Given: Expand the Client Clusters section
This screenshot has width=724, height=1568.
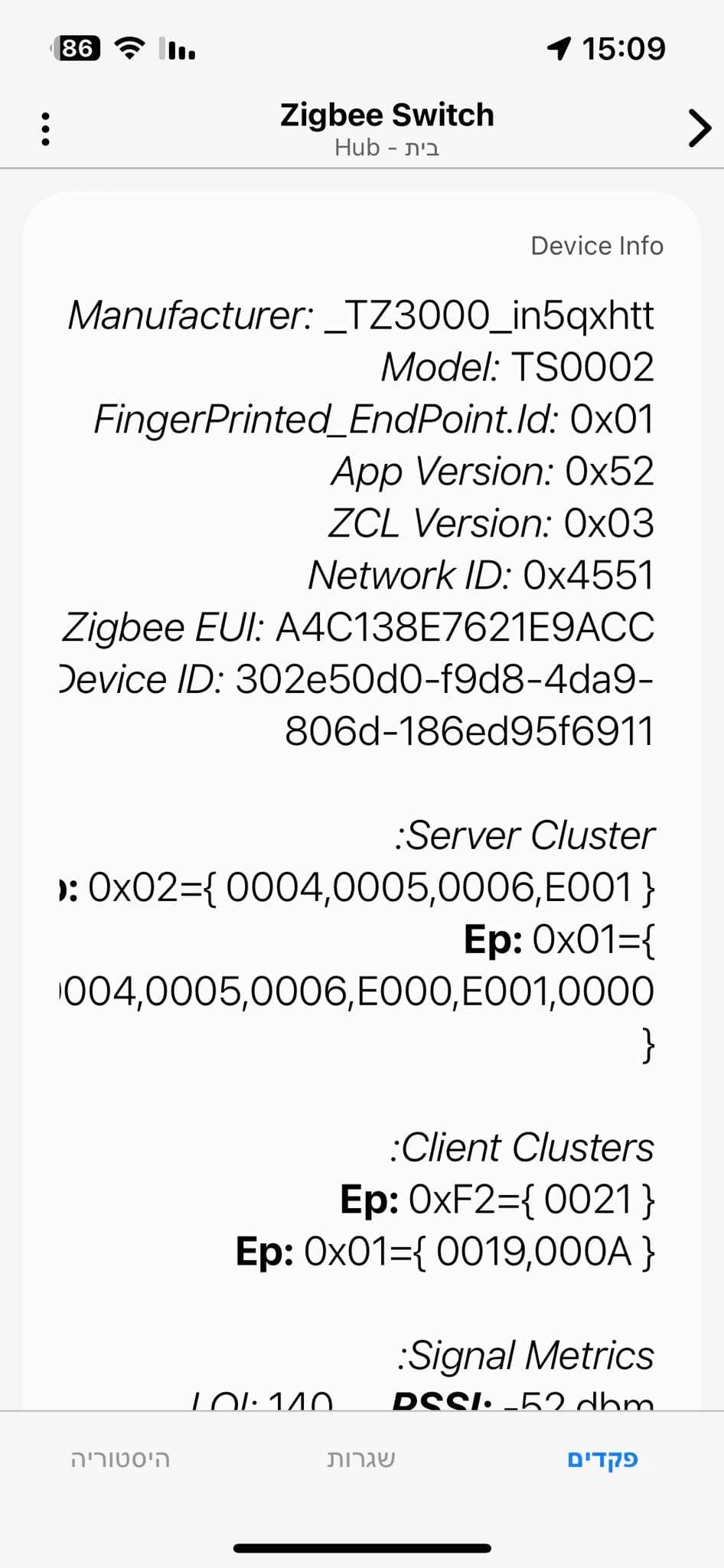Looking at the screenshot, I should pos(522,1146).
